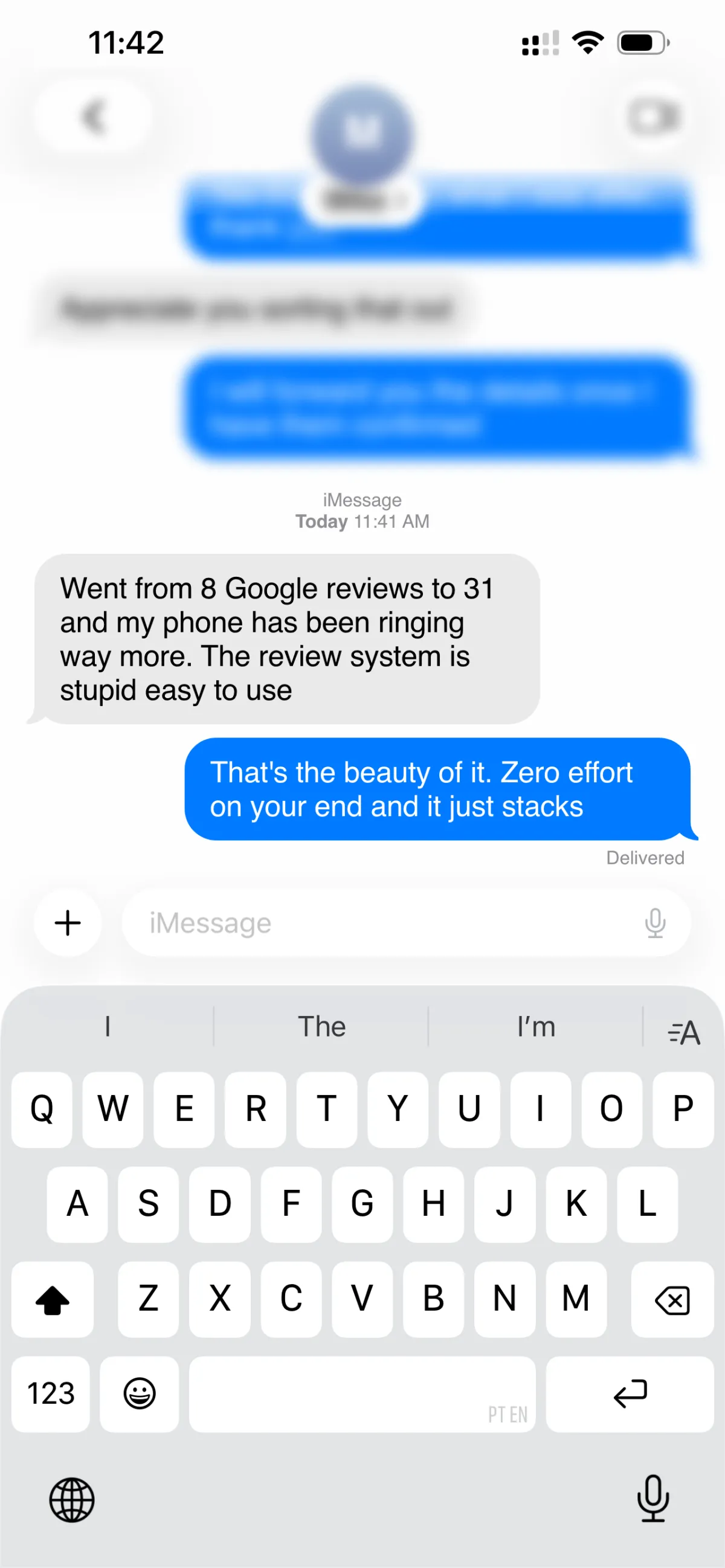Open the contact's profile avatar
Screen dimensions: 725x1568
tap(363, 135)
